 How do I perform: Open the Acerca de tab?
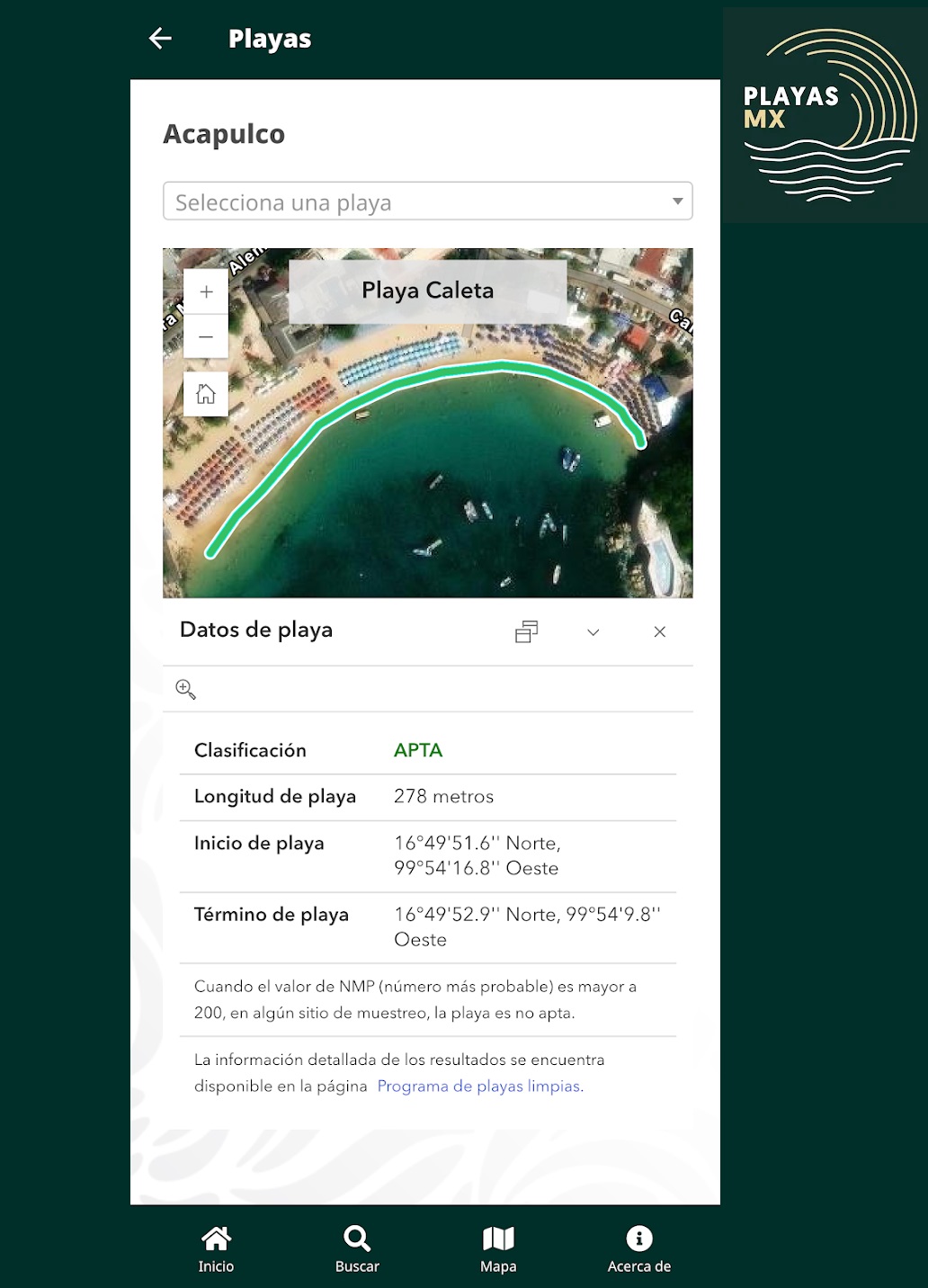pyautogui.click(x=638, y=1249)
